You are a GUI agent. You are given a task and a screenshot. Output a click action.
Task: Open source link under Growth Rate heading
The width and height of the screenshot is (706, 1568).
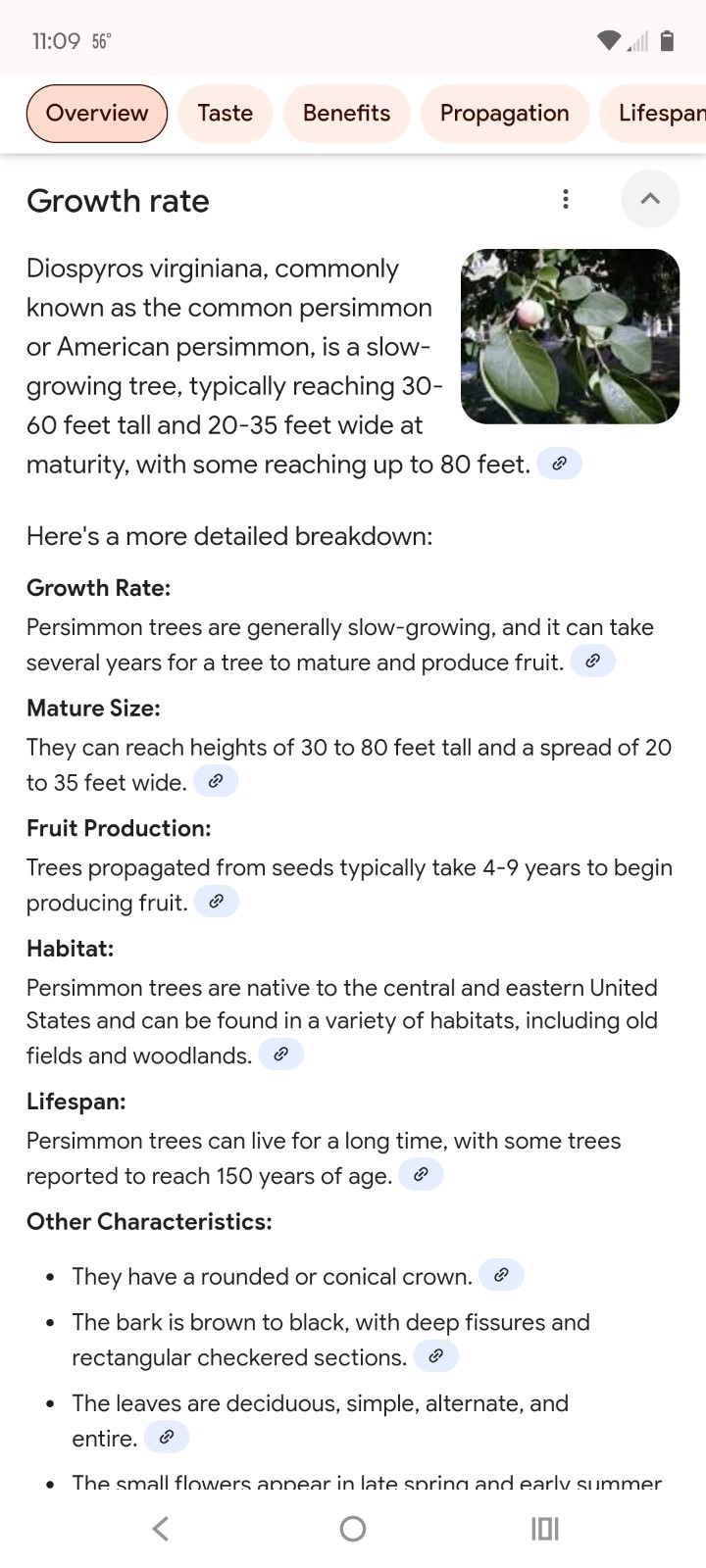[592, 661]
